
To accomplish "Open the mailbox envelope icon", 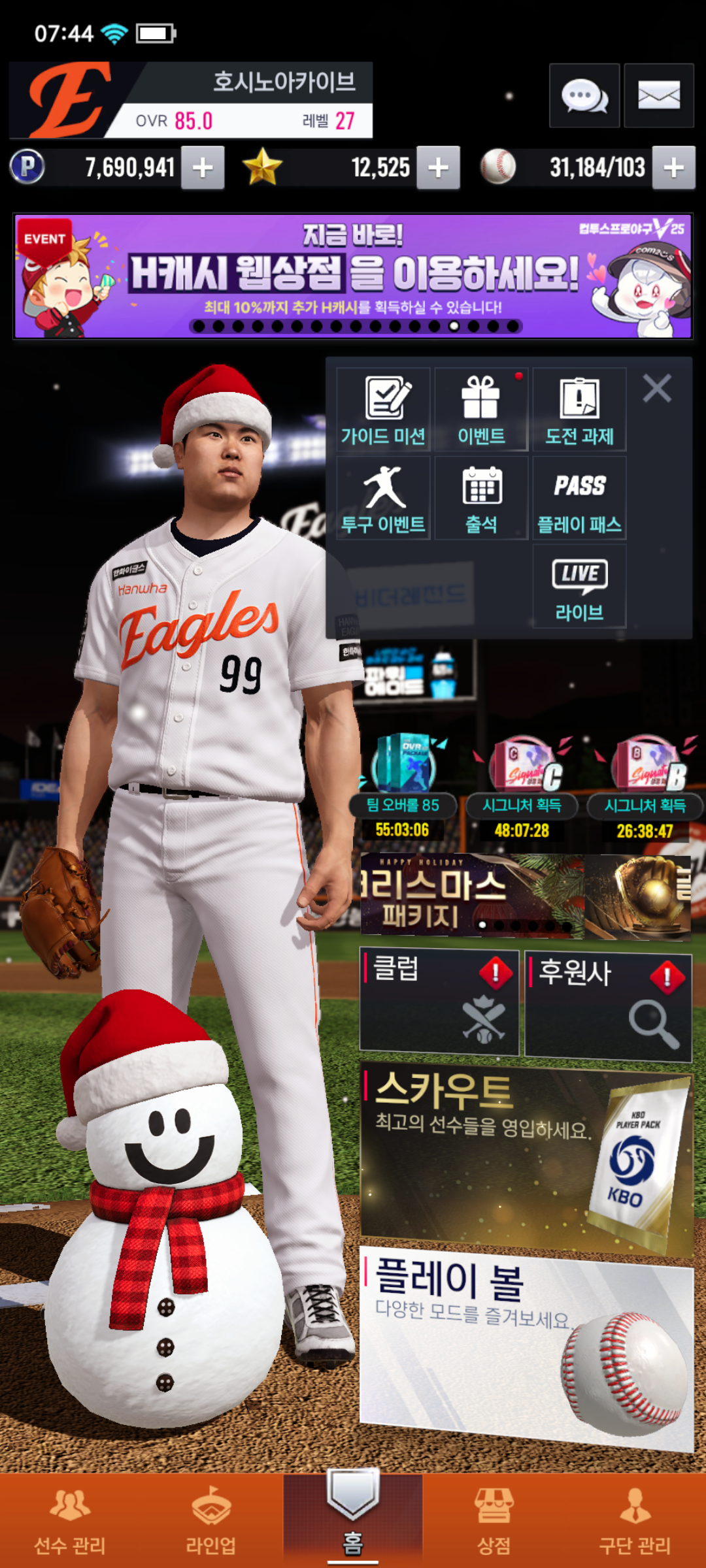I will pyautogui.click(x=658, y=96).
